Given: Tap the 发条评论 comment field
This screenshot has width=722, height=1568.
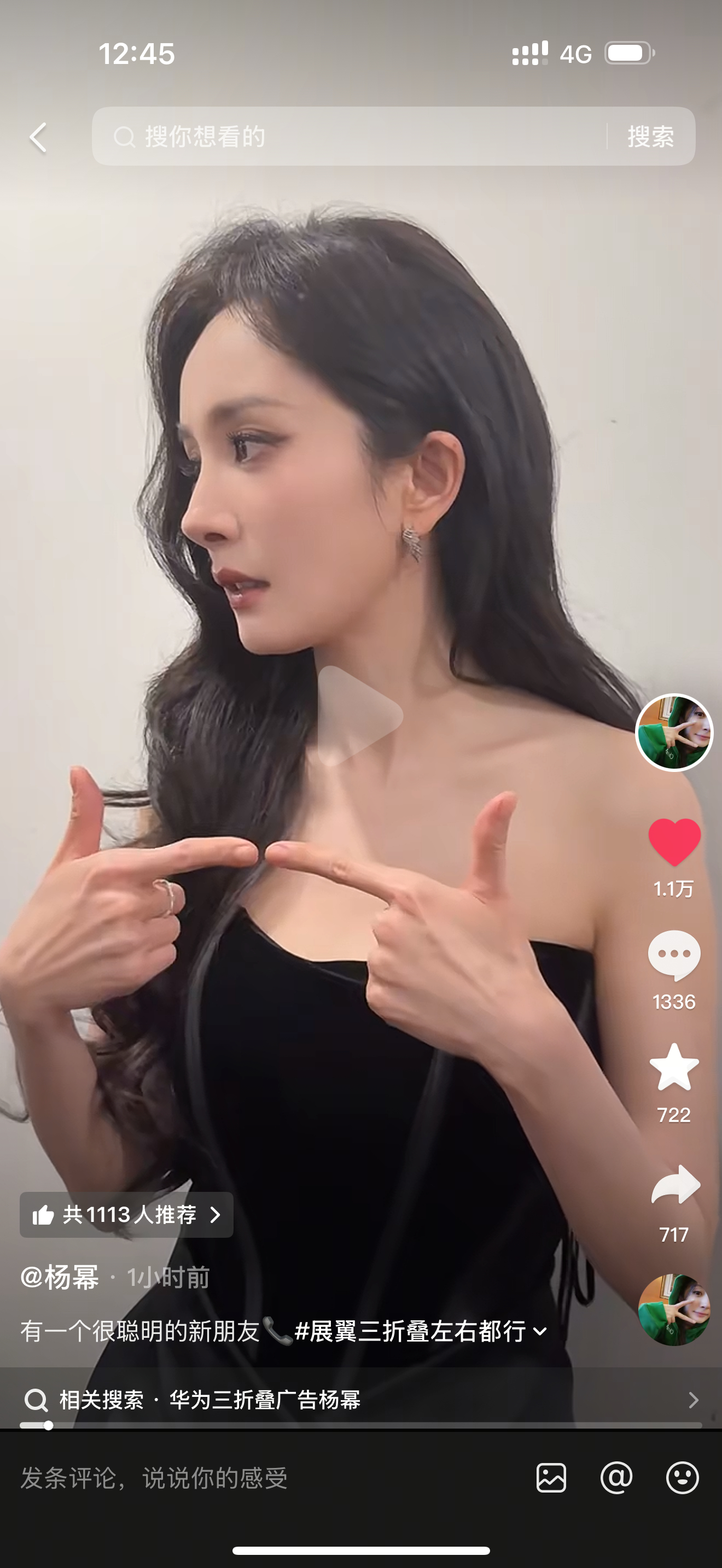Looking at the screenshot, I should pos(268,1477).
